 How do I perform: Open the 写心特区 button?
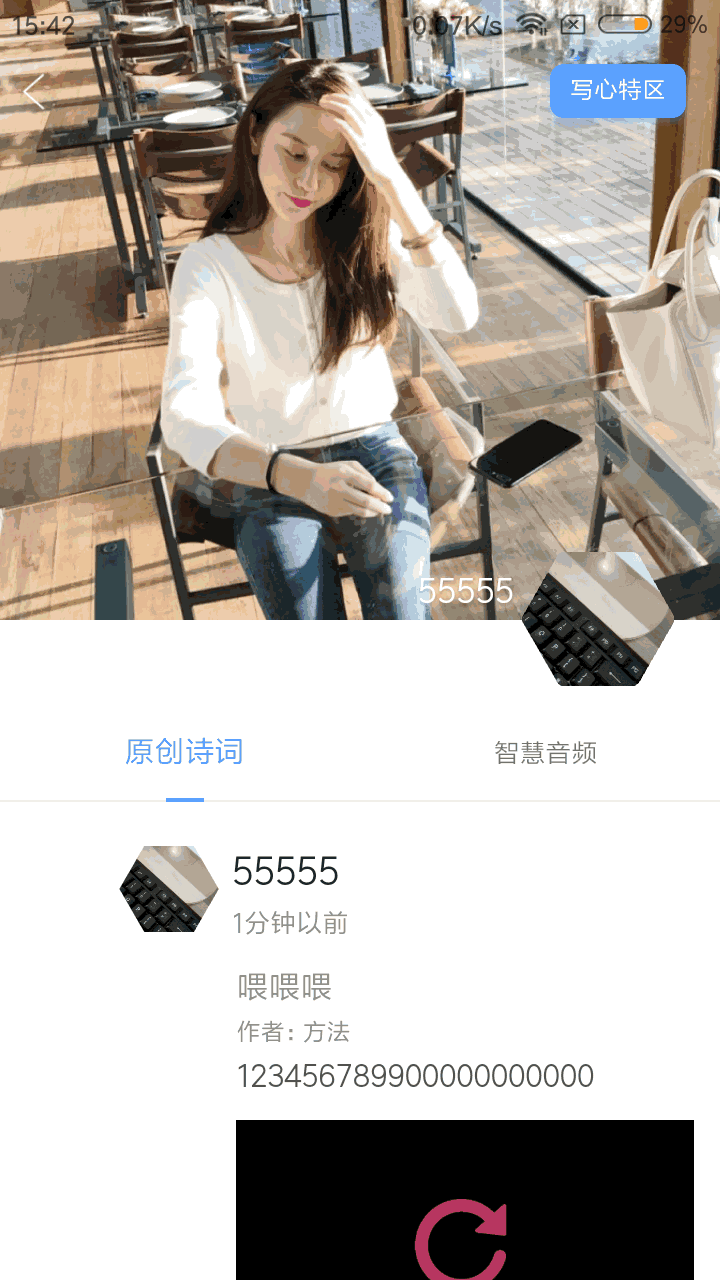point(617,91)
